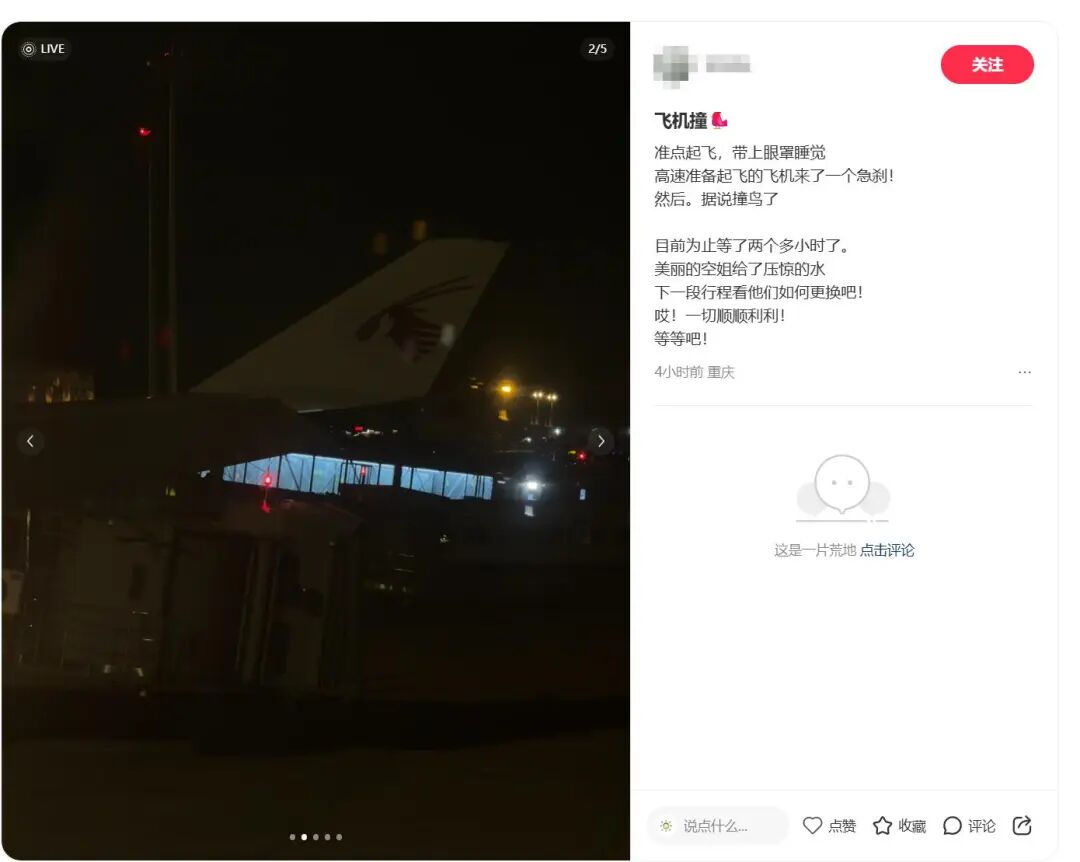Viewport: 1080px width, 862px height.
Task: Go to the previous photo
Action: click(30, 441)
